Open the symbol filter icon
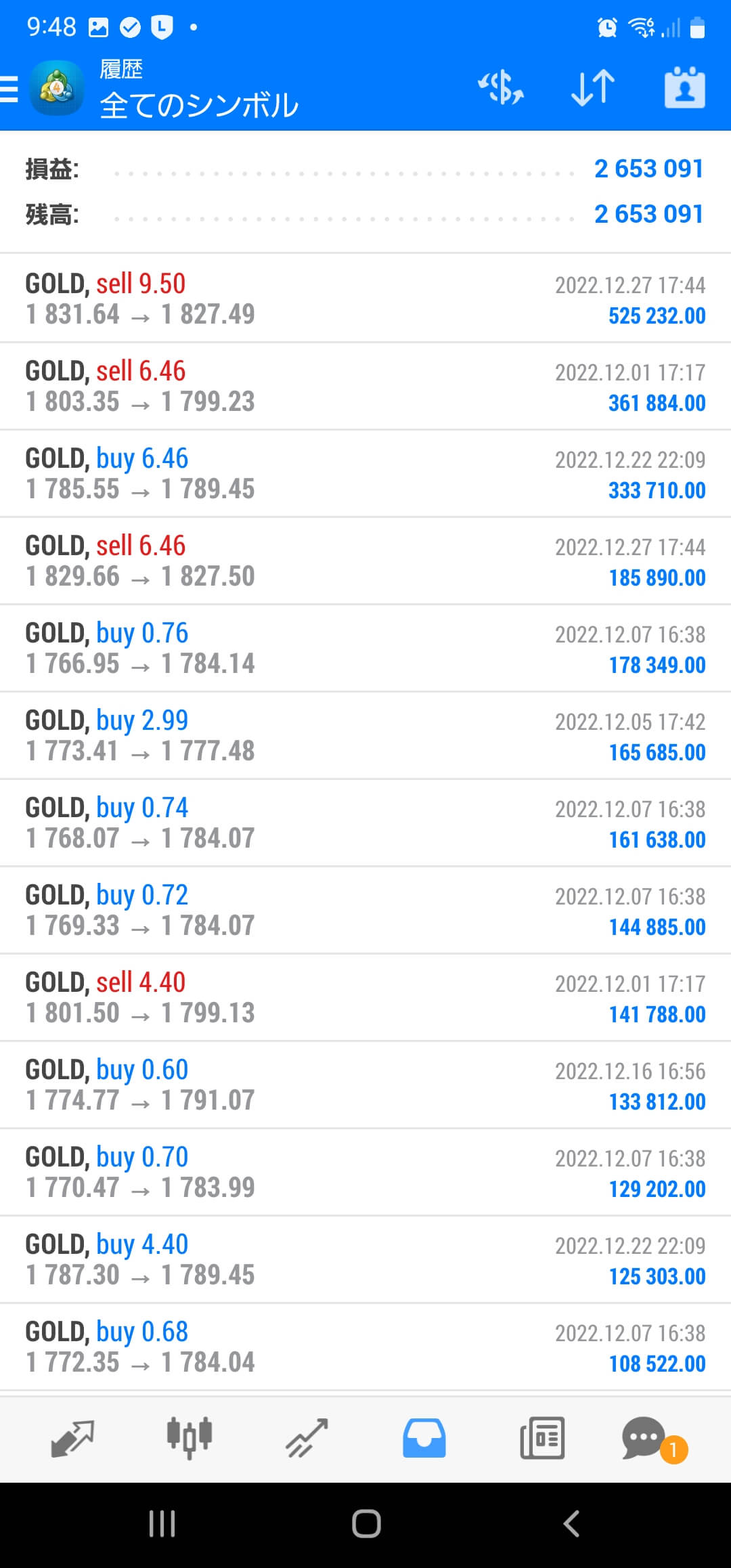 501,88
